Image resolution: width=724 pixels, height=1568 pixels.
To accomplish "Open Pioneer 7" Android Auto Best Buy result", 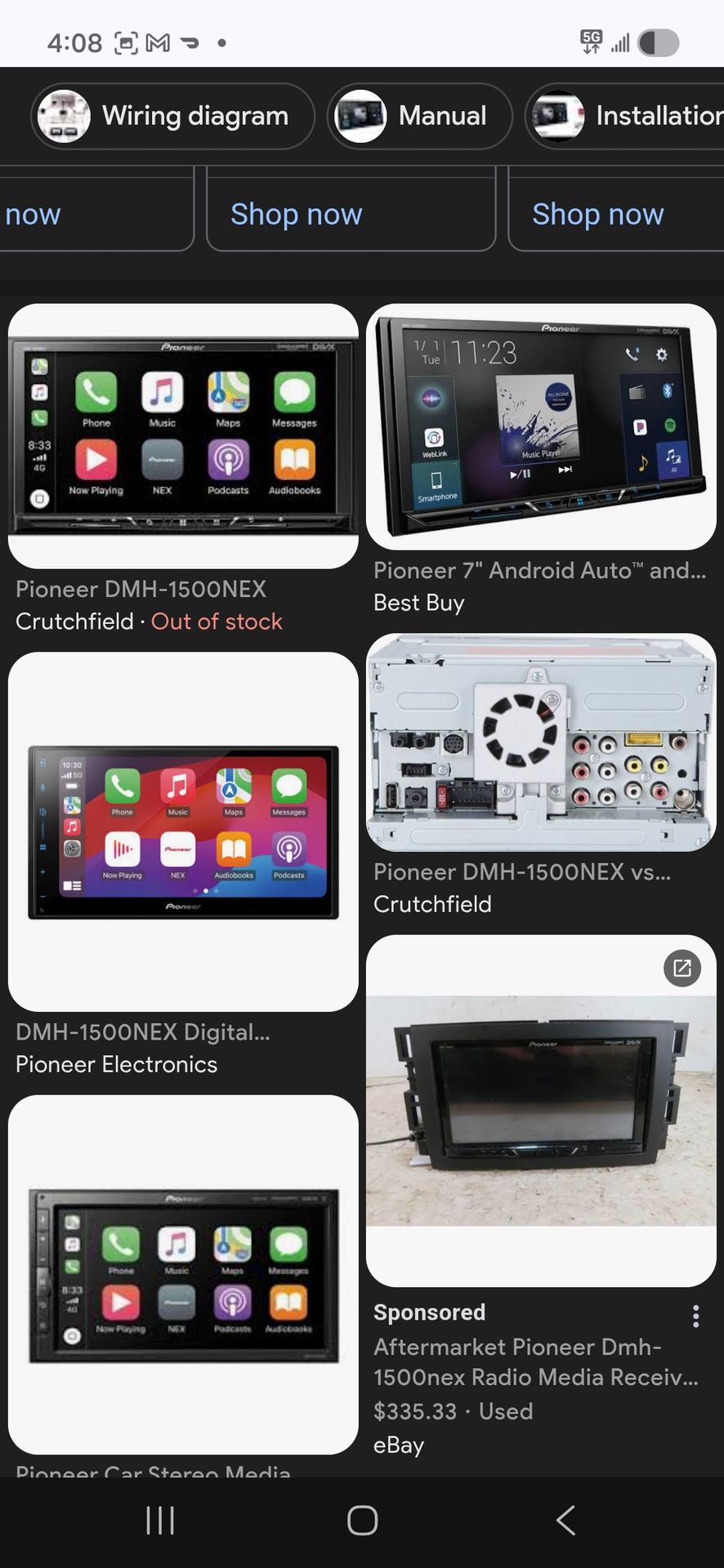I will (541, 426).
